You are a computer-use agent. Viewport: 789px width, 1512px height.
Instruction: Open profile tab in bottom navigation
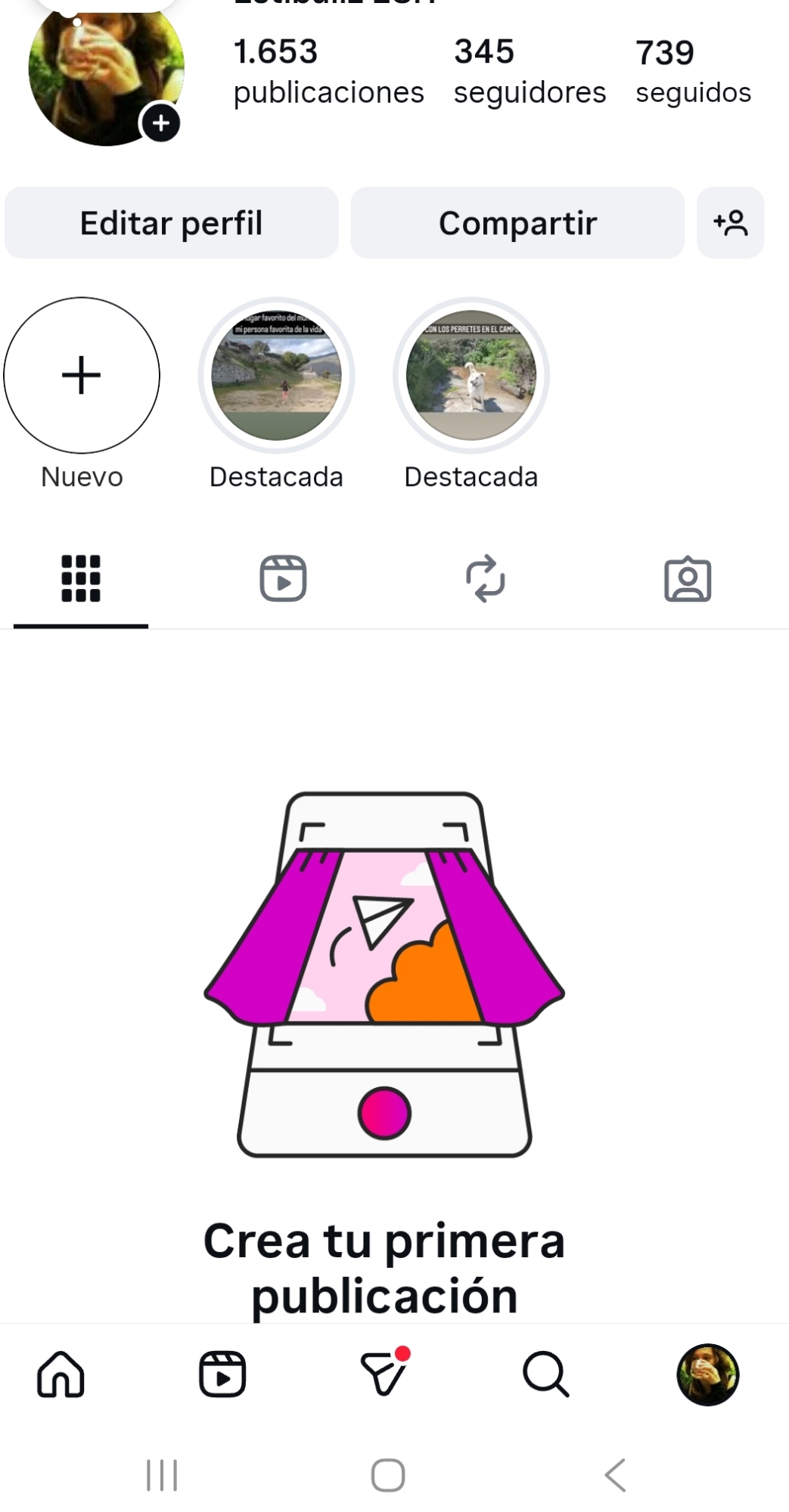click(707, 1374)
